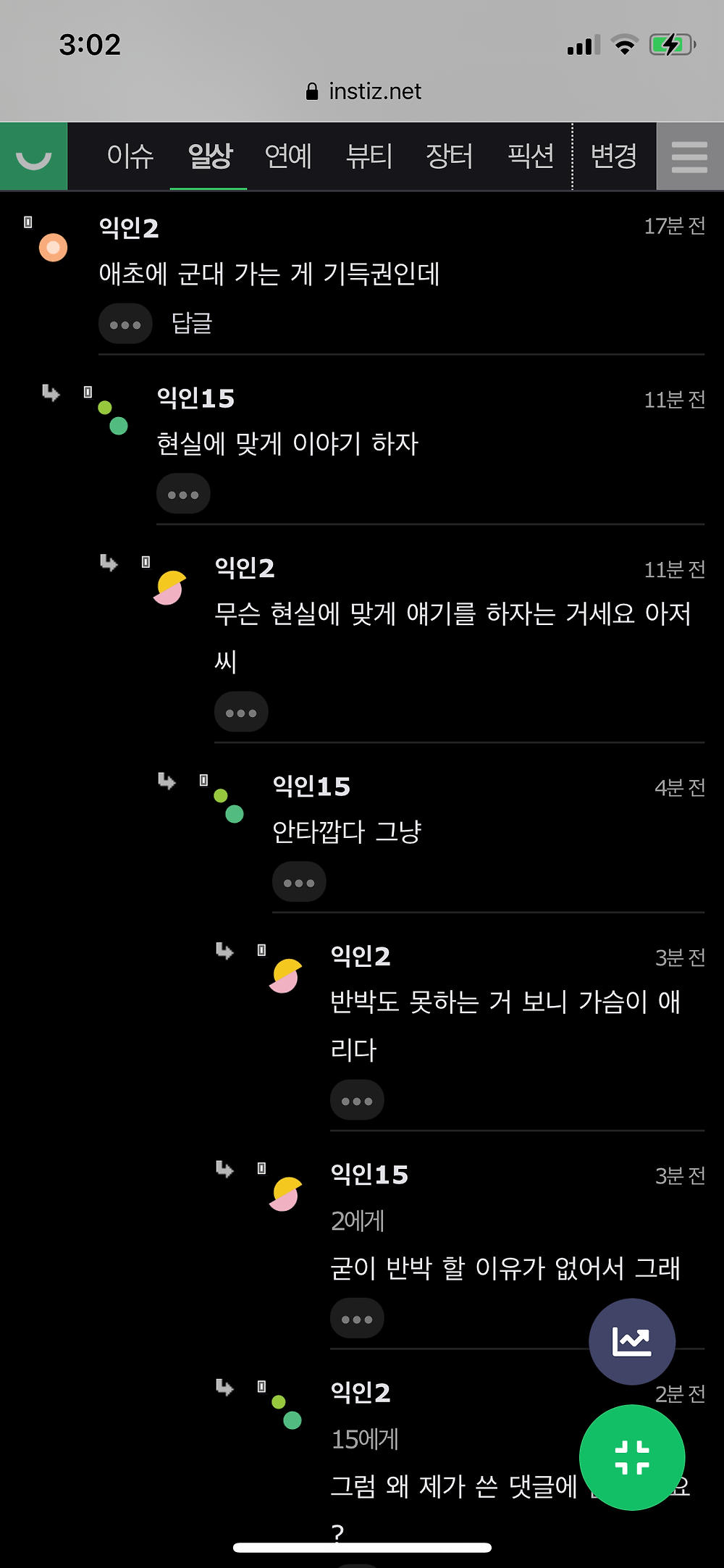Open the 뷰티 tab
The height and width of the screenshot is (1568, 724).
tap(369, 156)
